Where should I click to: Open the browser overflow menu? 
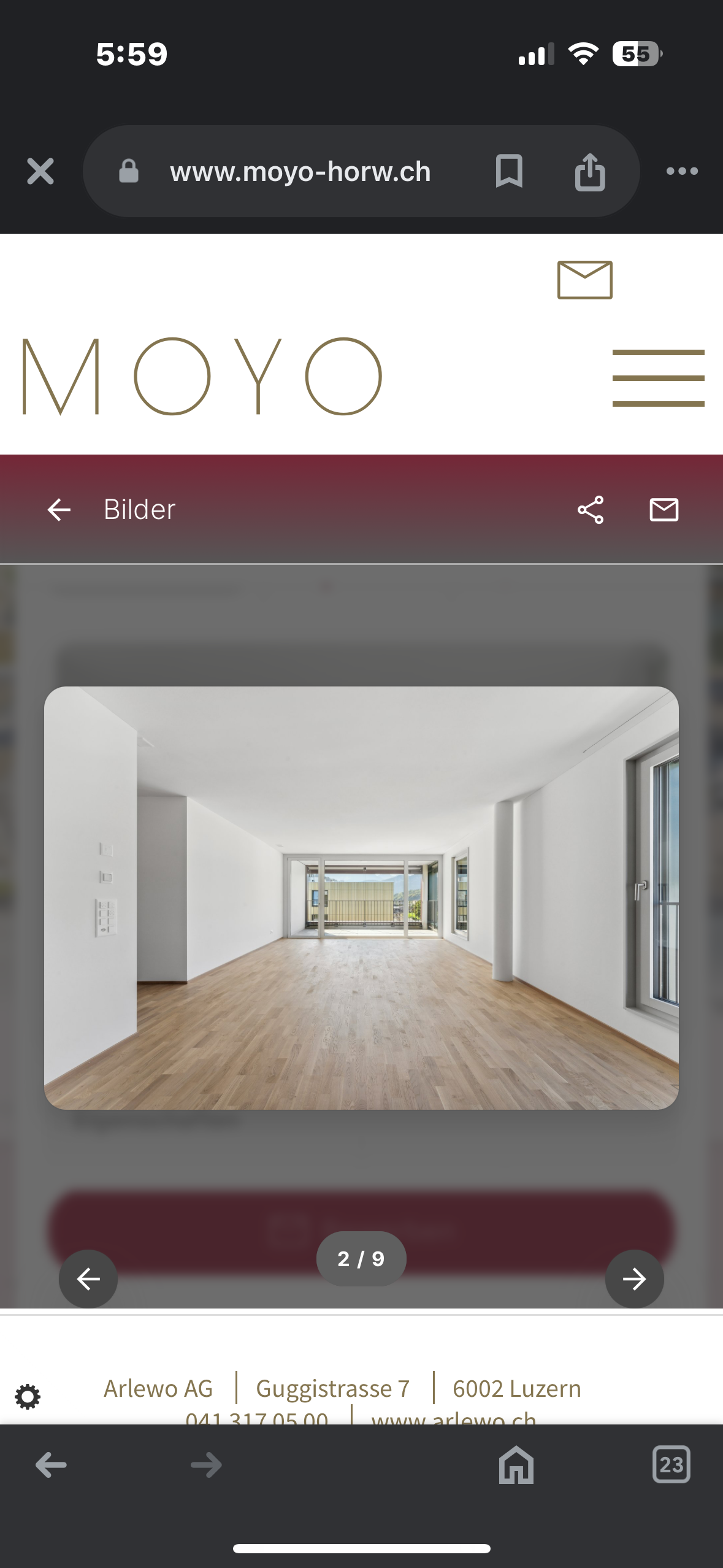pos(682,171)
